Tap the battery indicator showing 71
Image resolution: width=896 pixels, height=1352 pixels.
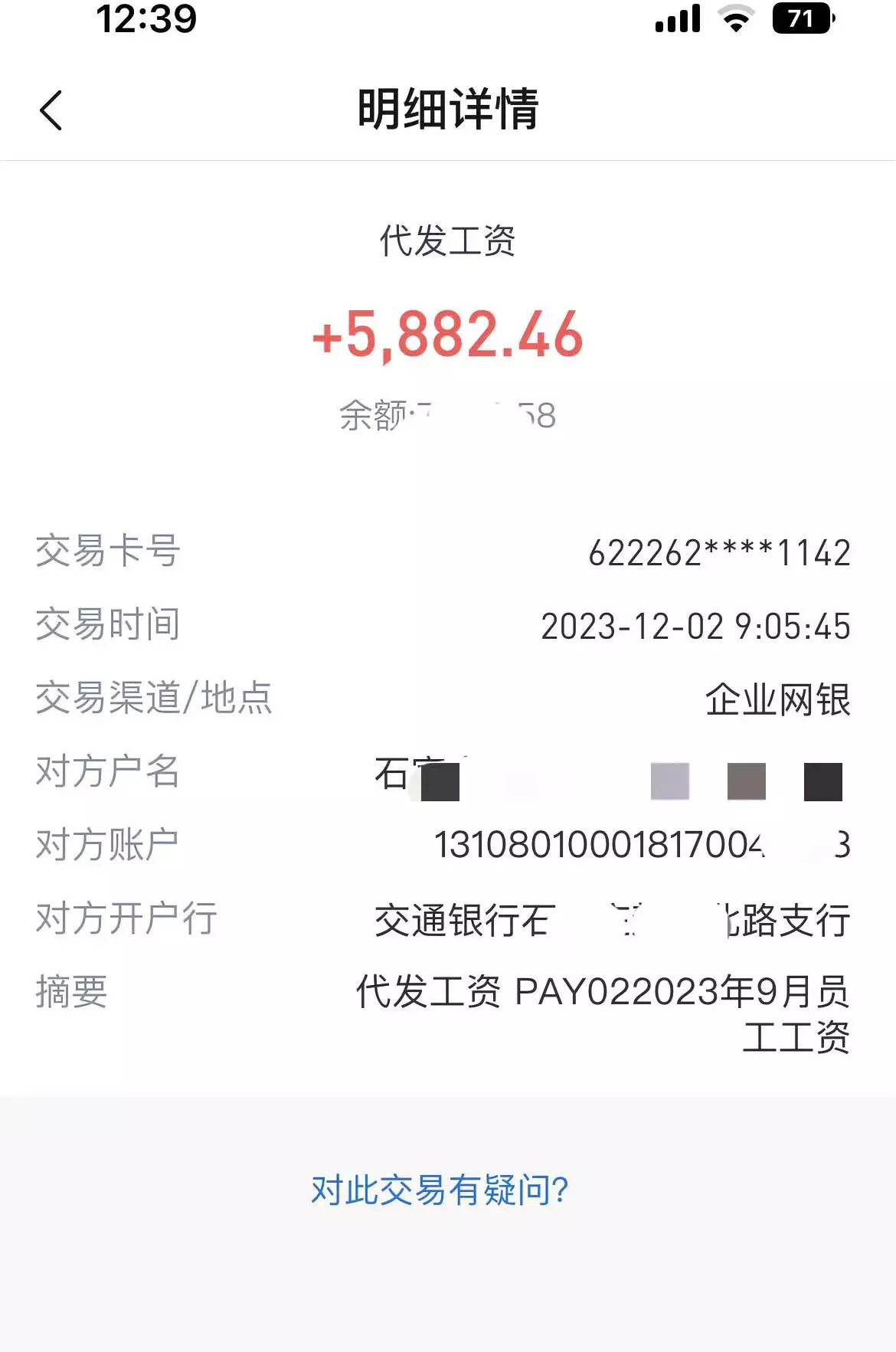pyautogui.click(x=801, y=19)
